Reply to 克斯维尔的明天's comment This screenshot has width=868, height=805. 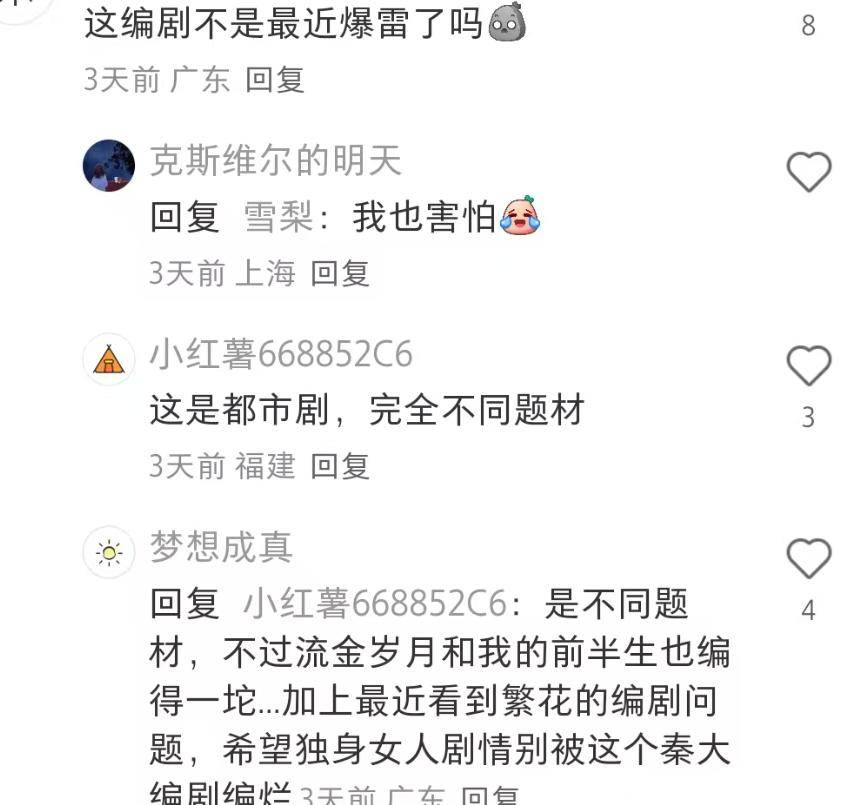(x=340, y=273)
